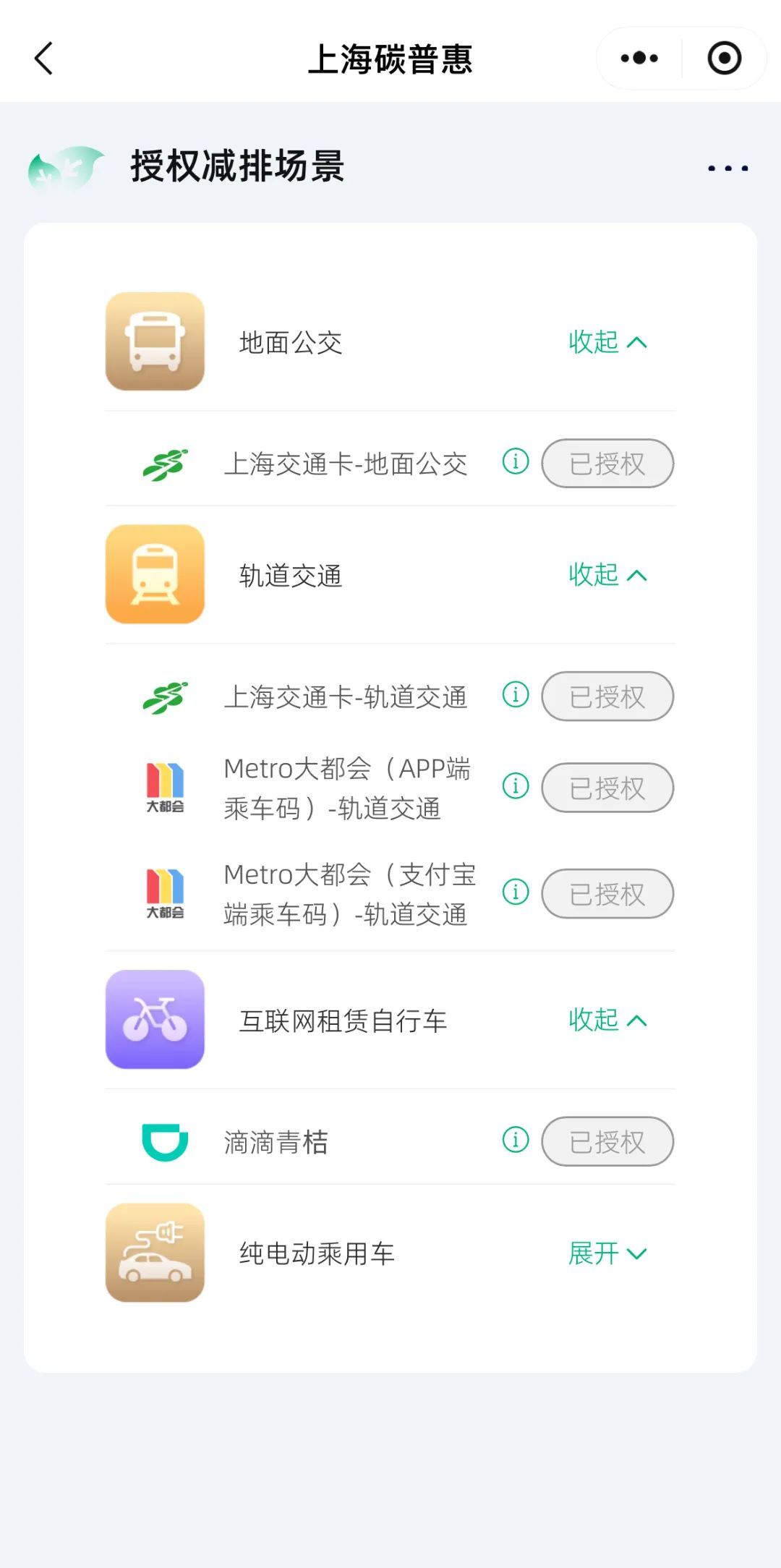Show info for Metro大都会 APP端乘车码
Viewport: 781px width, 1568px height.
tap(516, 785)
